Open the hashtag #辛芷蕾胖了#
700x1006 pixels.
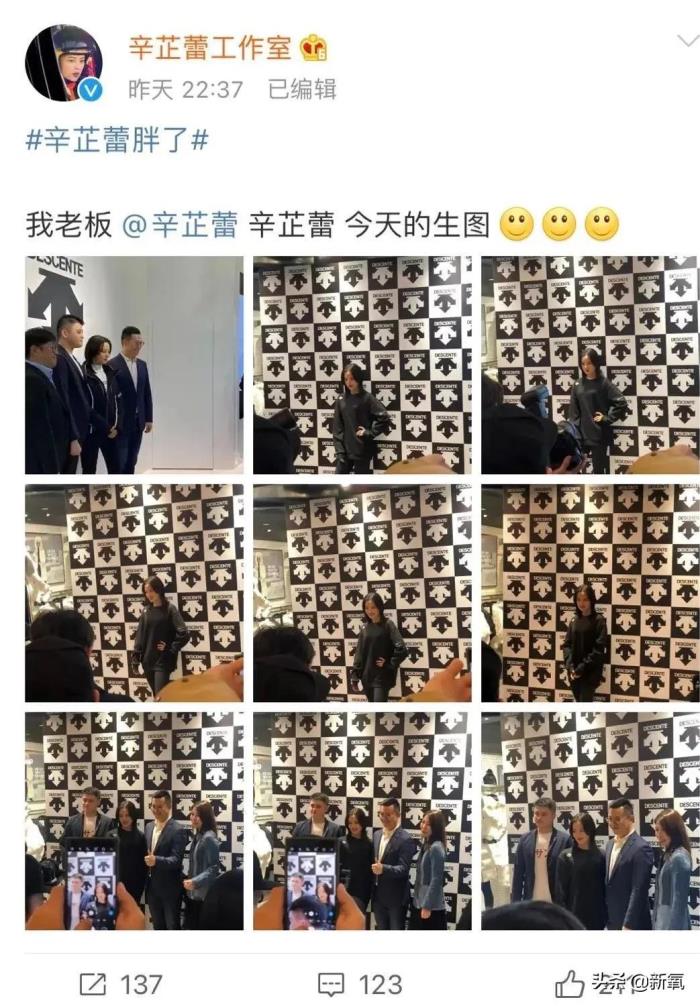116,140
